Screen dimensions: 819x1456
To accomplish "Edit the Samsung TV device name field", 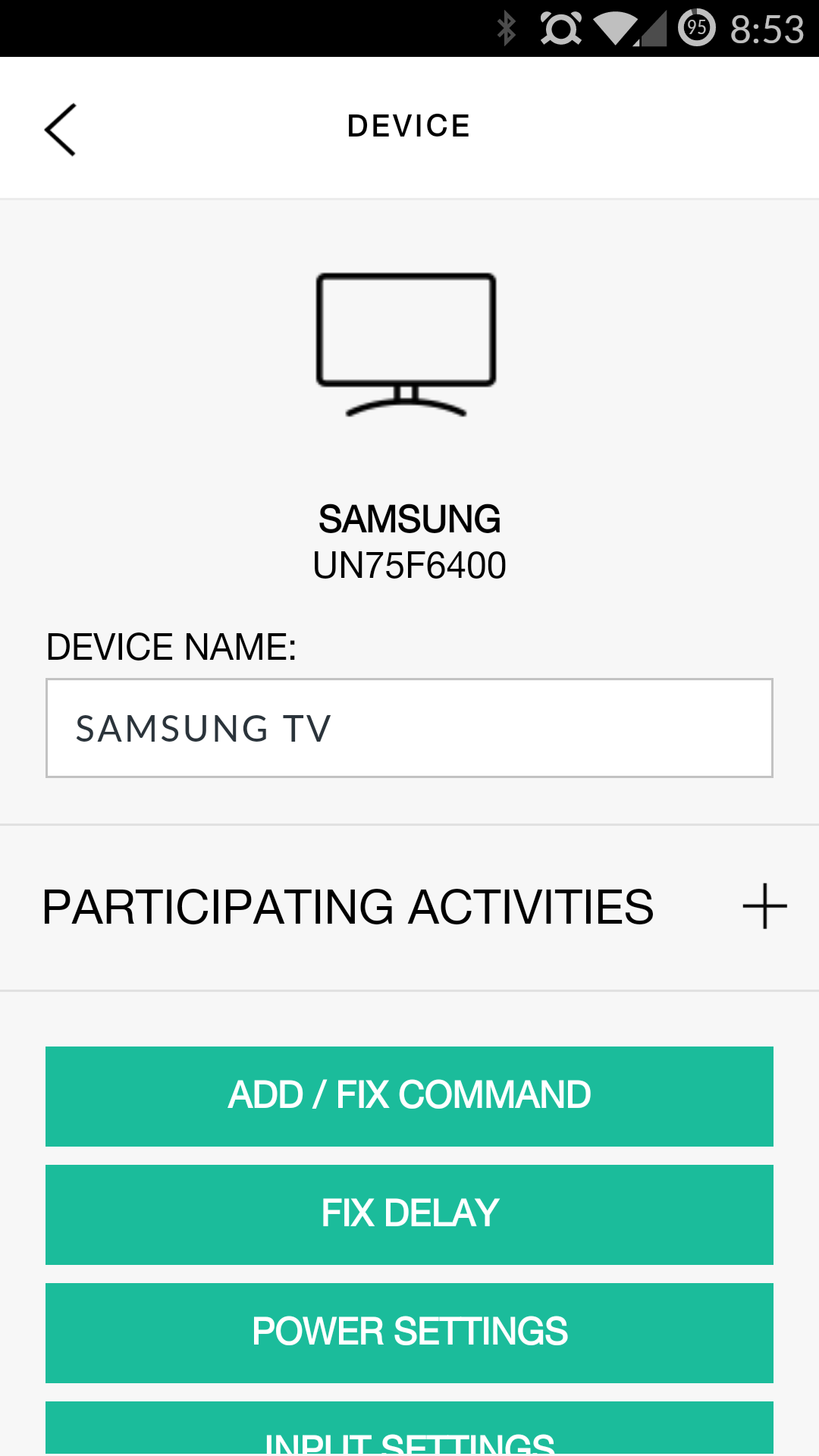I will coord(409,728).
